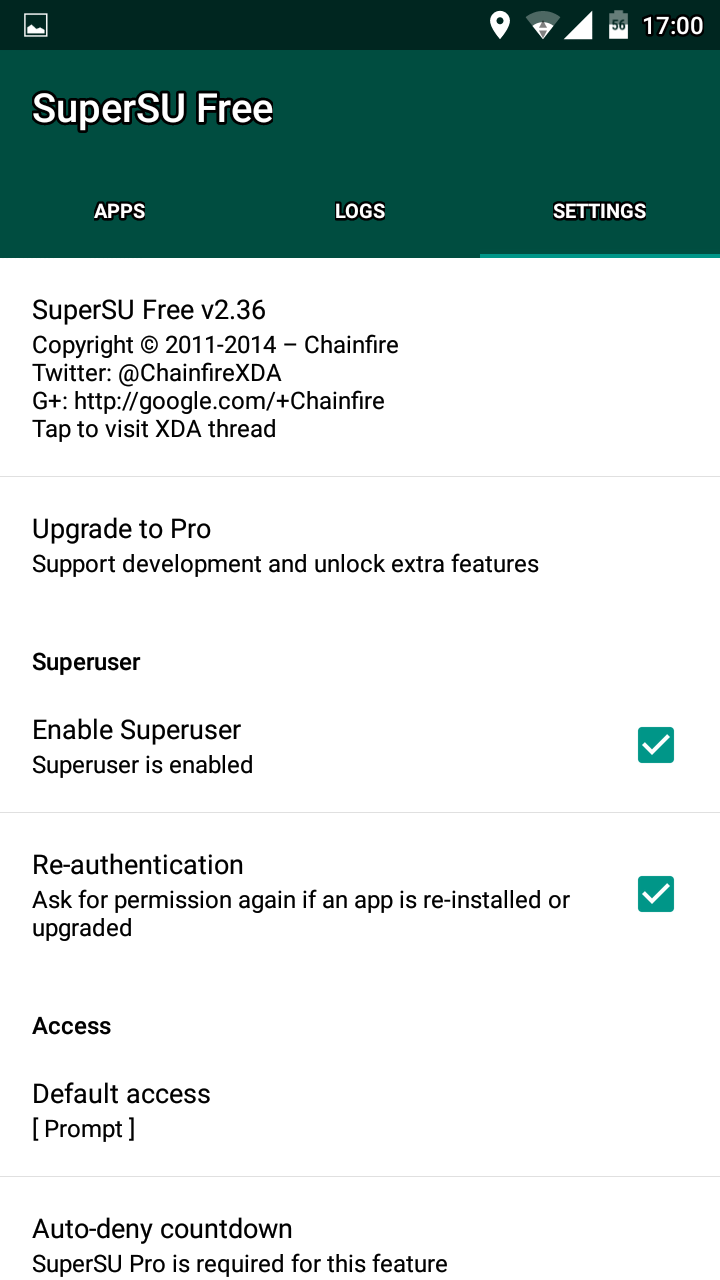Open the Default access setting
This screenshot has width=720, height=1280.
pos(360,1110)
